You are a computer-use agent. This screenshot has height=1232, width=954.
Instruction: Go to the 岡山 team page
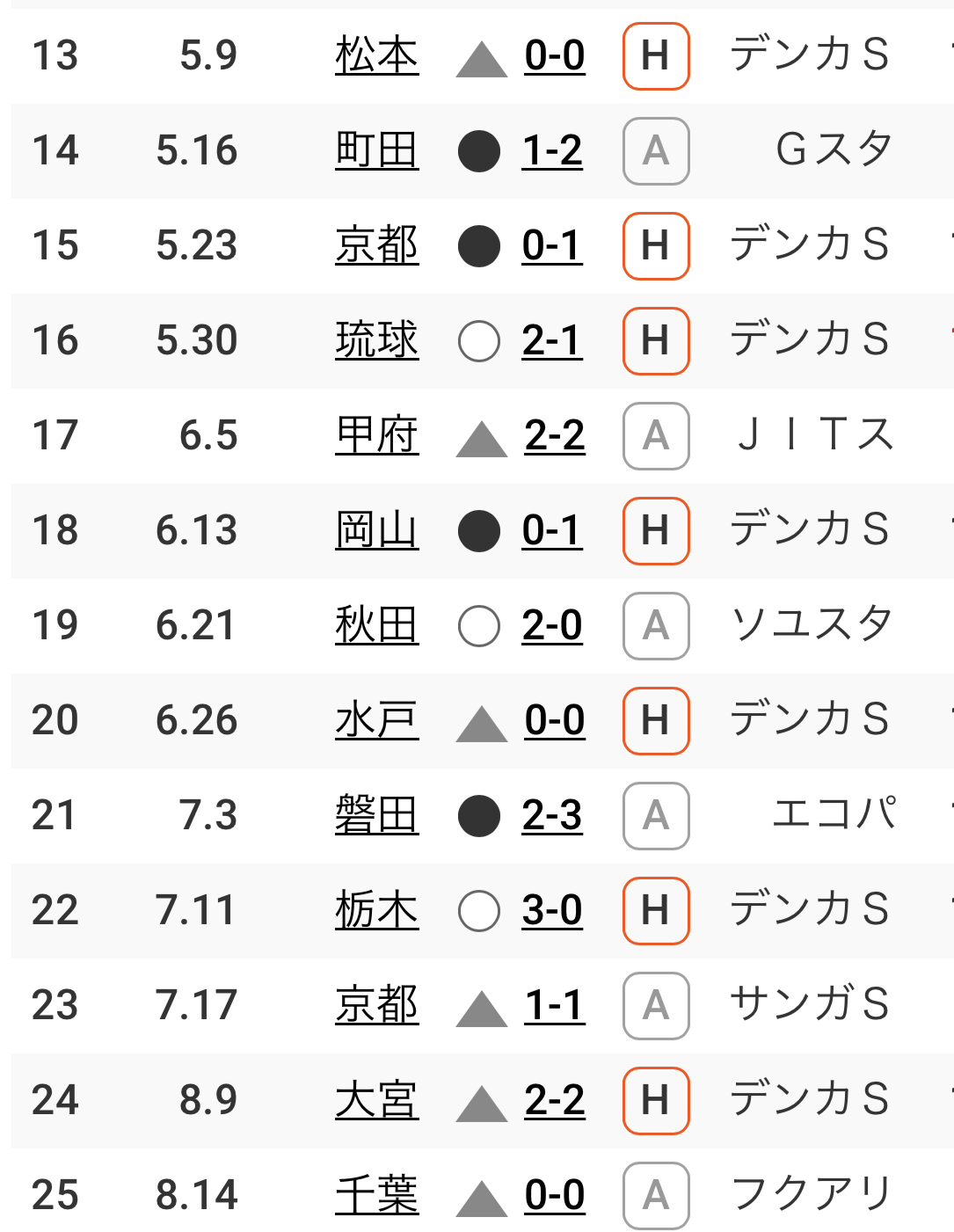tap(376, 530)
